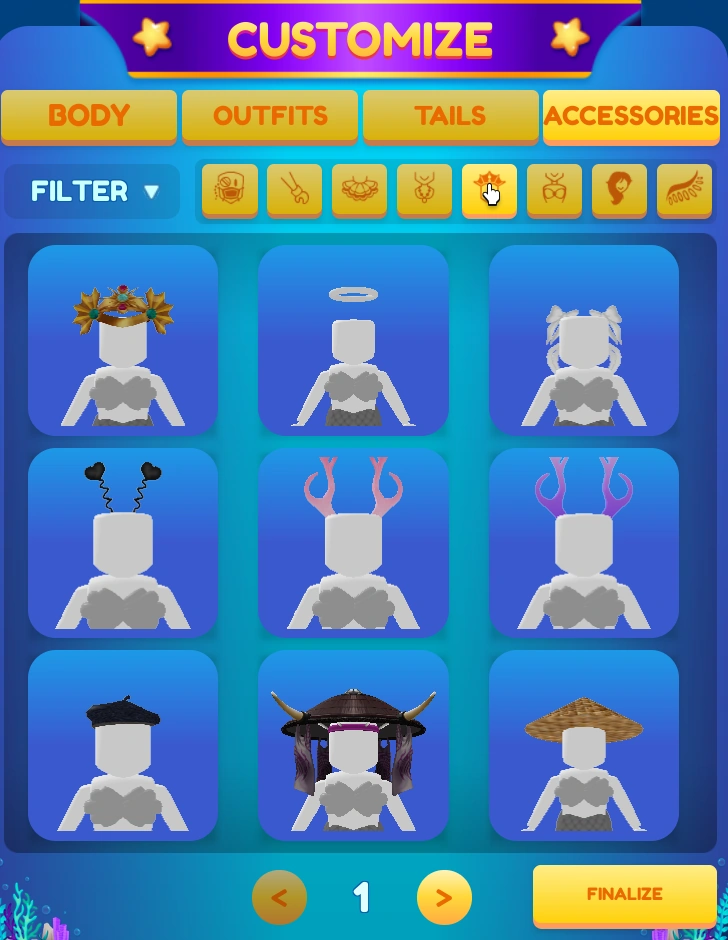Equip the pink antlers
The image size is (728, 940).
click(x=353, y=542)
